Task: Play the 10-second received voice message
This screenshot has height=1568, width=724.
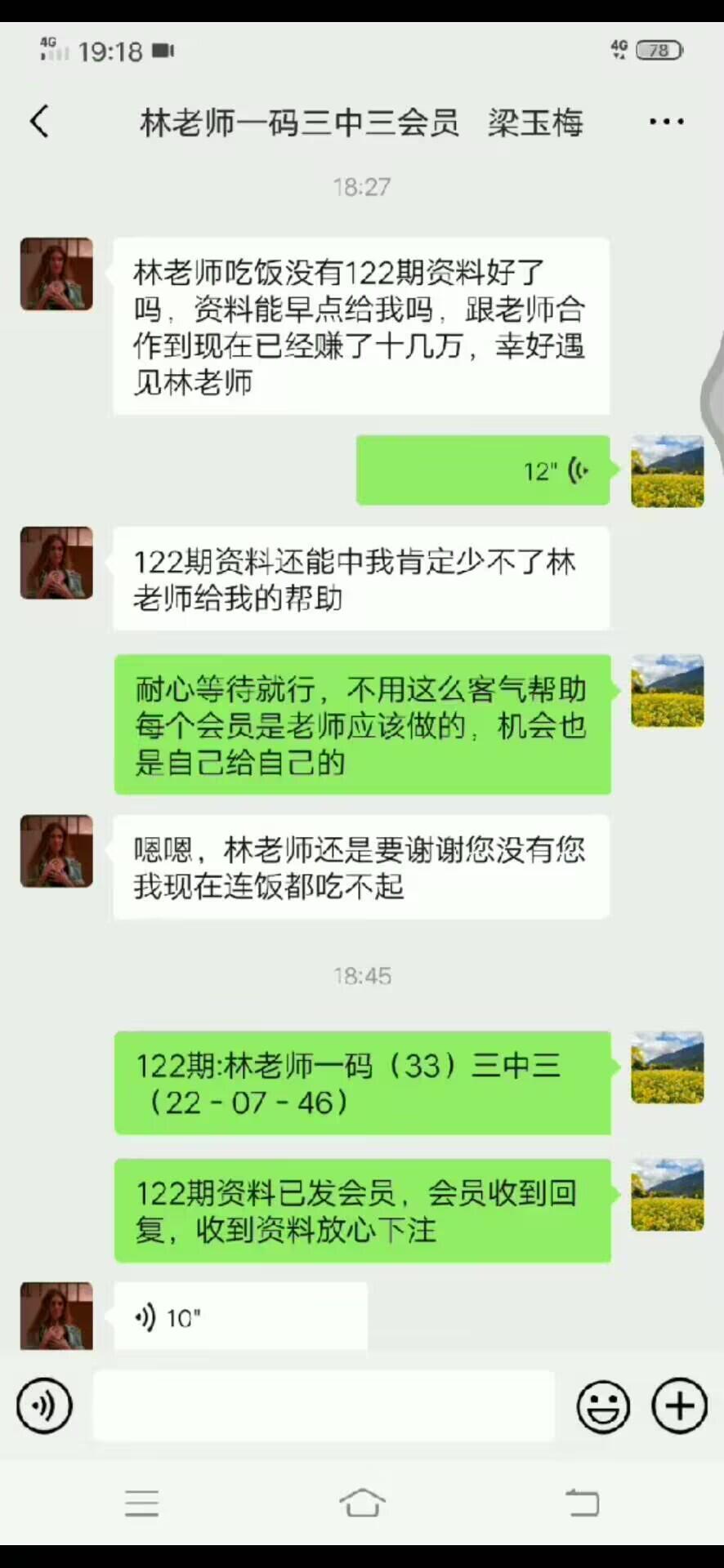Action: tap(240, 1316)
